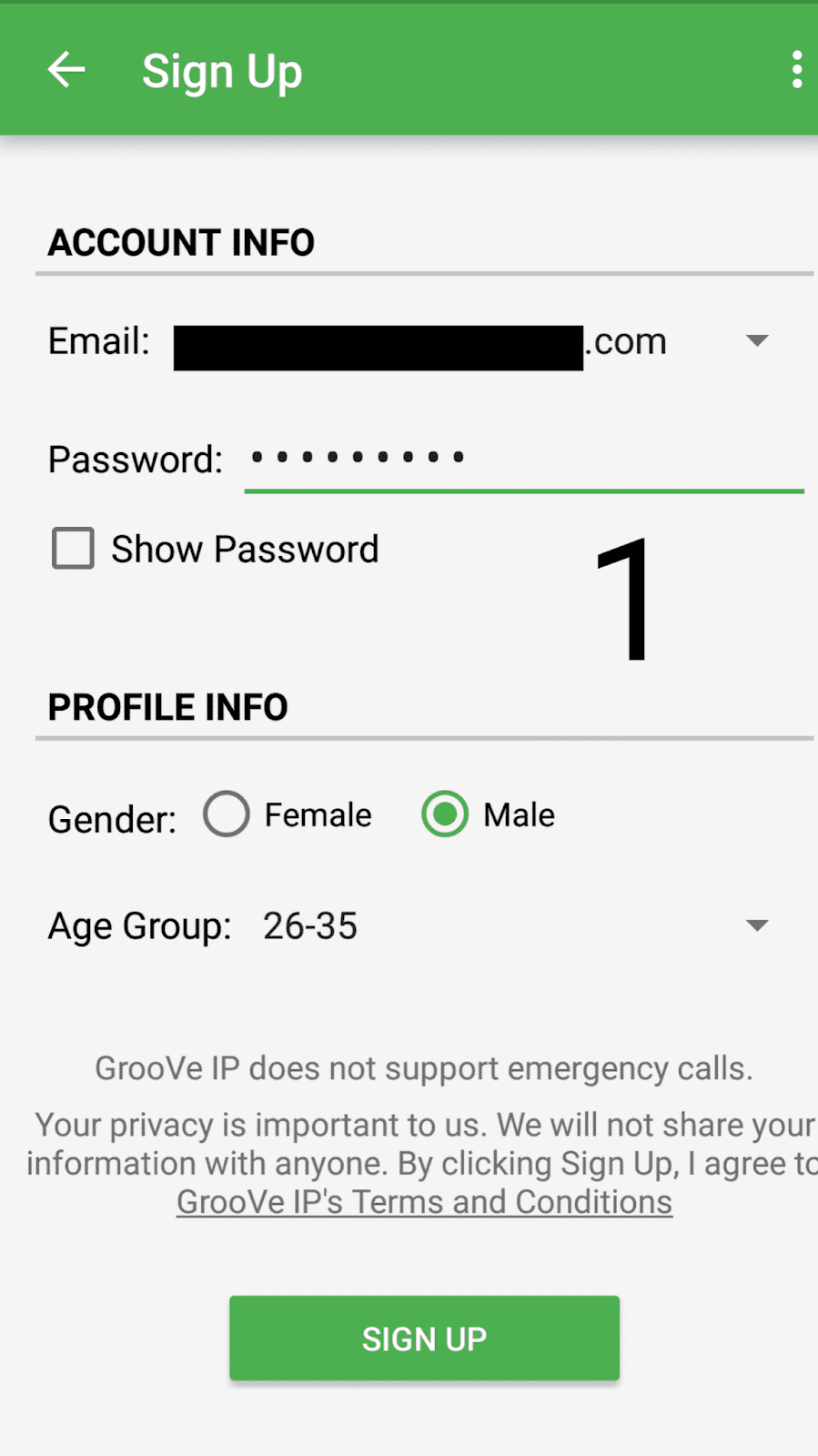Open the Age Group dropdown
Screen dimensions: 818x1456
[756, 926]
